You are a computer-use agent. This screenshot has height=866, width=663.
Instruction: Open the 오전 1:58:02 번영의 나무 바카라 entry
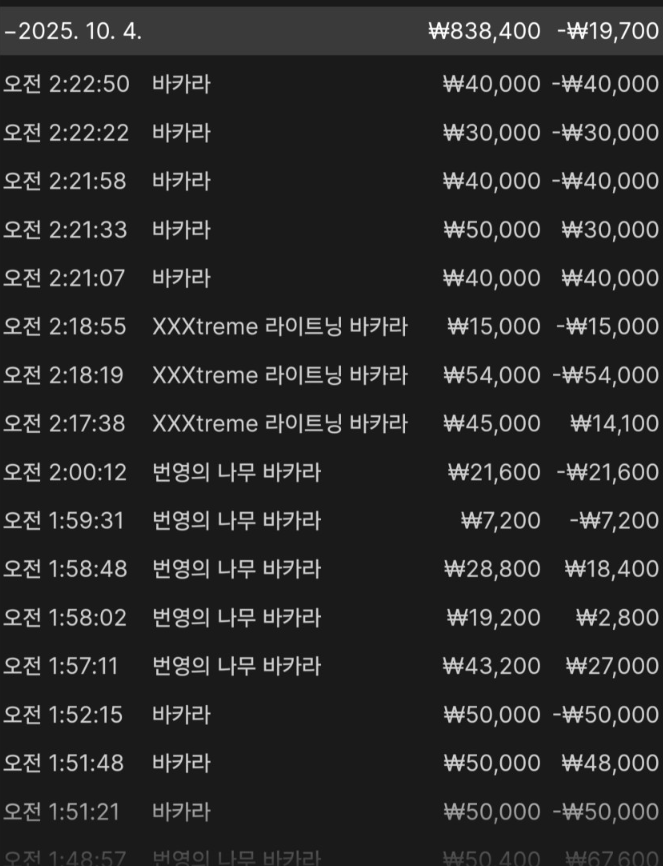click(331, 618)
